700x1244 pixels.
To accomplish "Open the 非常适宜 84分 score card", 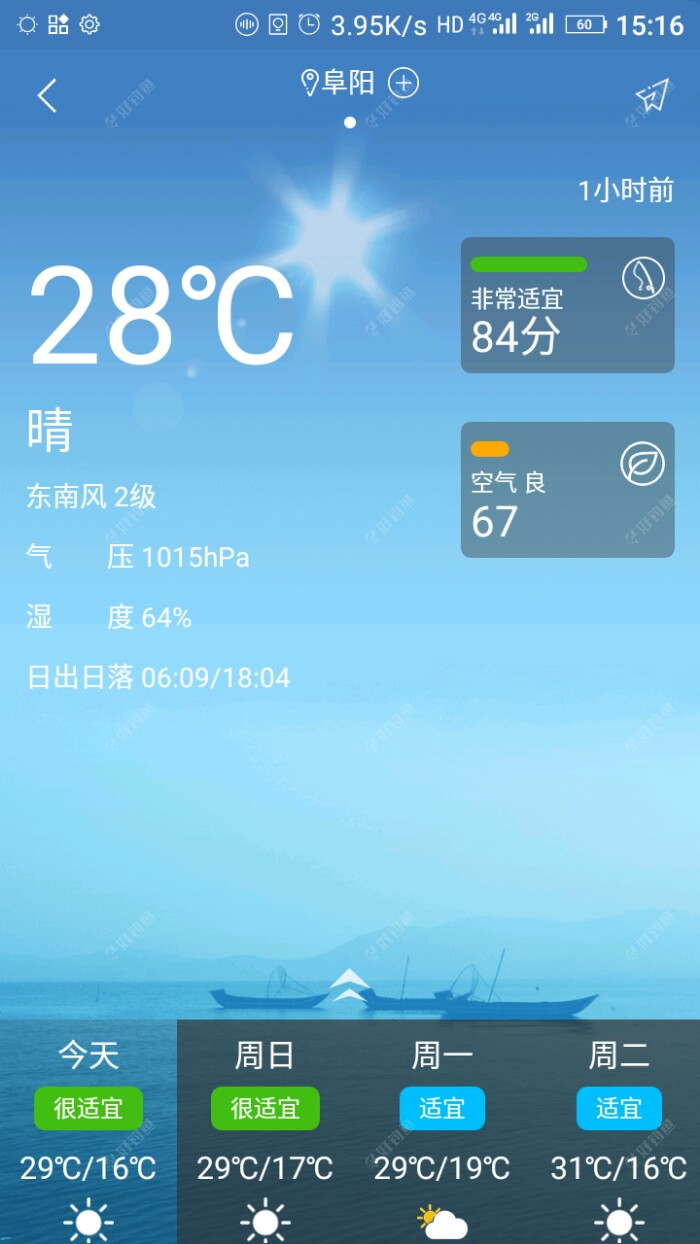I will click(567, 305).
